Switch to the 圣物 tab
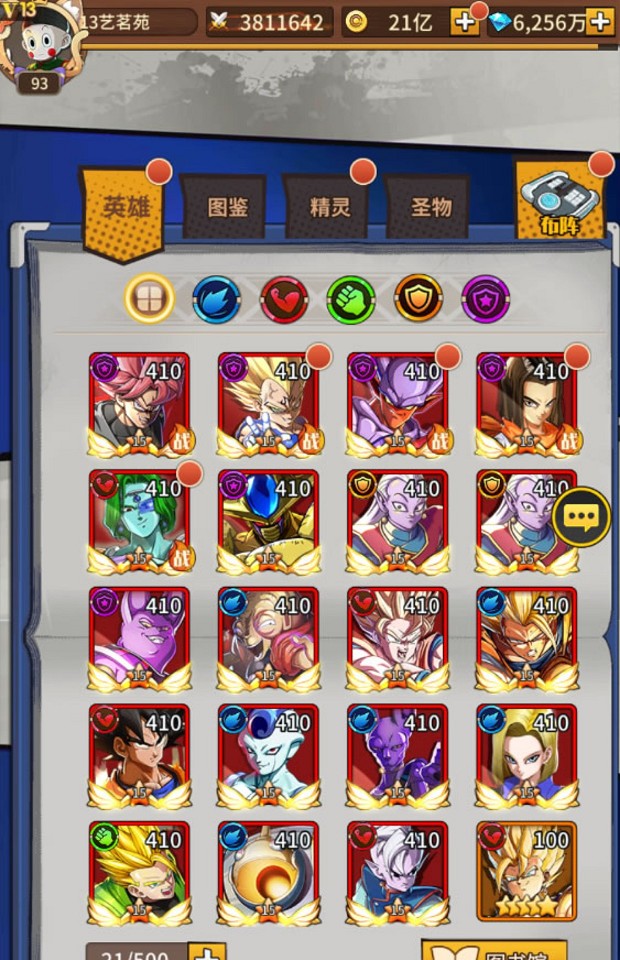This screenshot has width=620, height=960. (x=431, y=208)
